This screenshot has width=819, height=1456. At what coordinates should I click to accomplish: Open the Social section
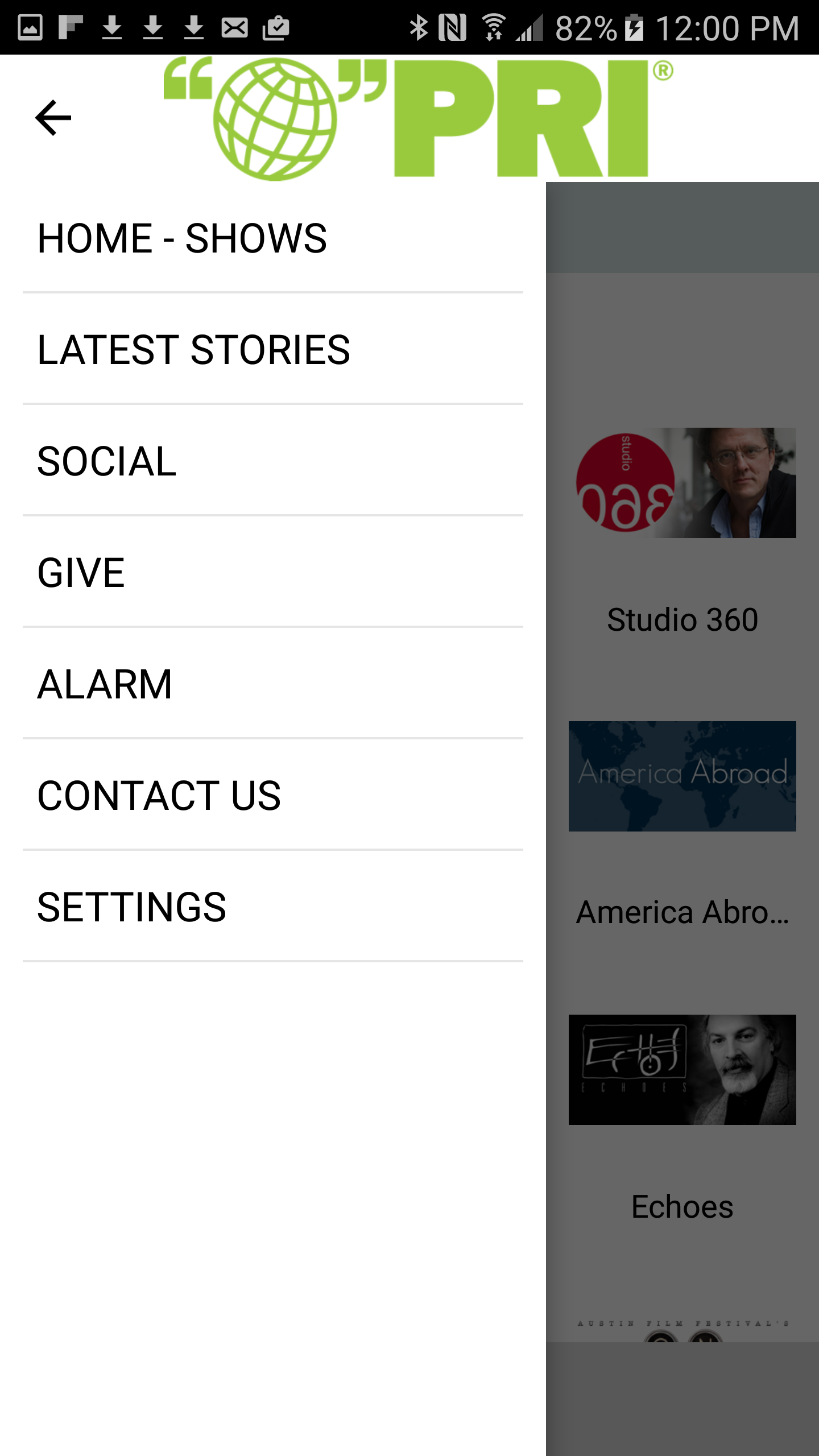273,461
